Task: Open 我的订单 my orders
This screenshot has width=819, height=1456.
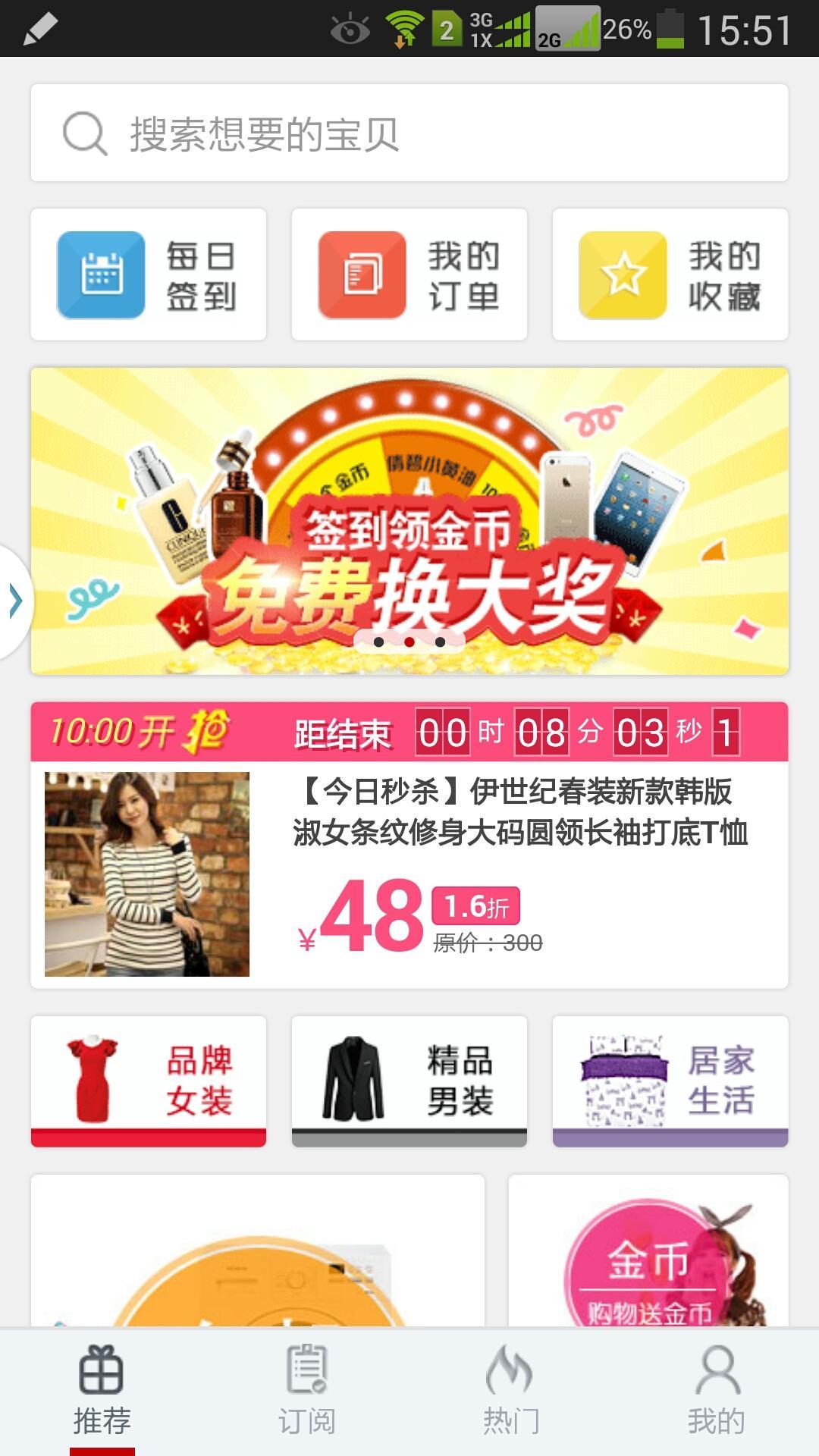Action: (x=409, y=275)
